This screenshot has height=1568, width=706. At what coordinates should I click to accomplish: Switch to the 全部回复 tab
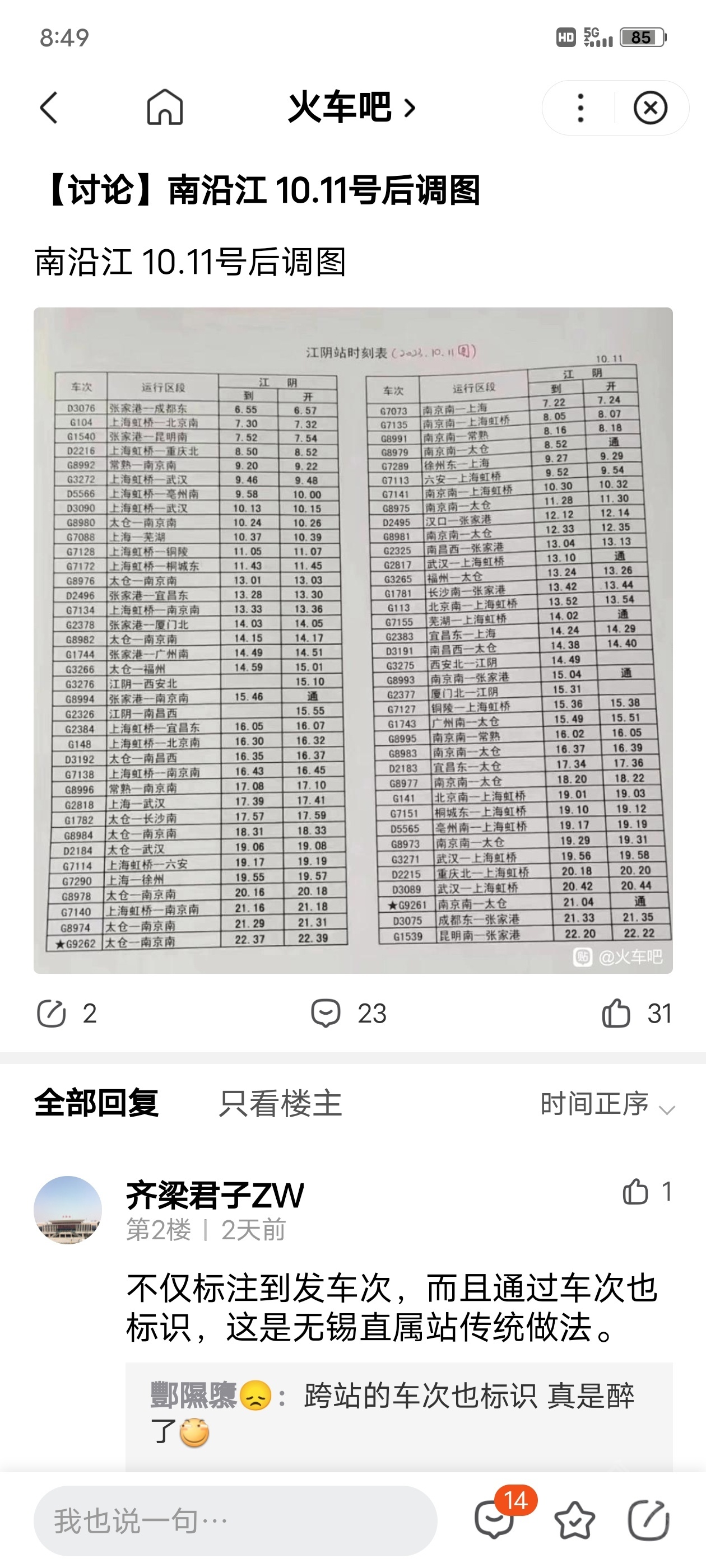[96, 1103]
